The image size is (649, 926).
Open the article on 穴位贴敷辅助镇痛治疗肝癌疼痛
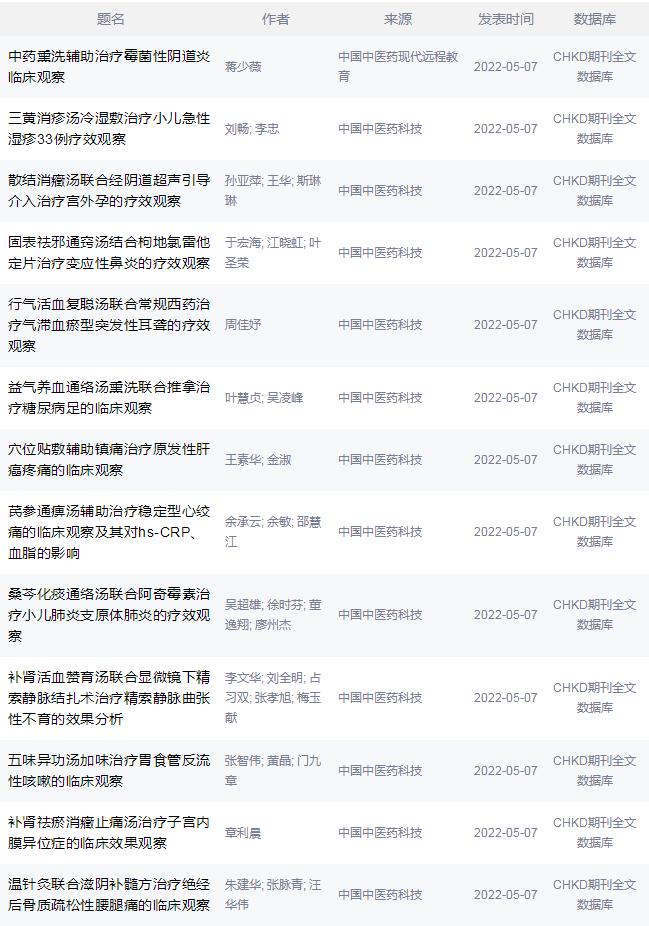click(x=109, y=459)
